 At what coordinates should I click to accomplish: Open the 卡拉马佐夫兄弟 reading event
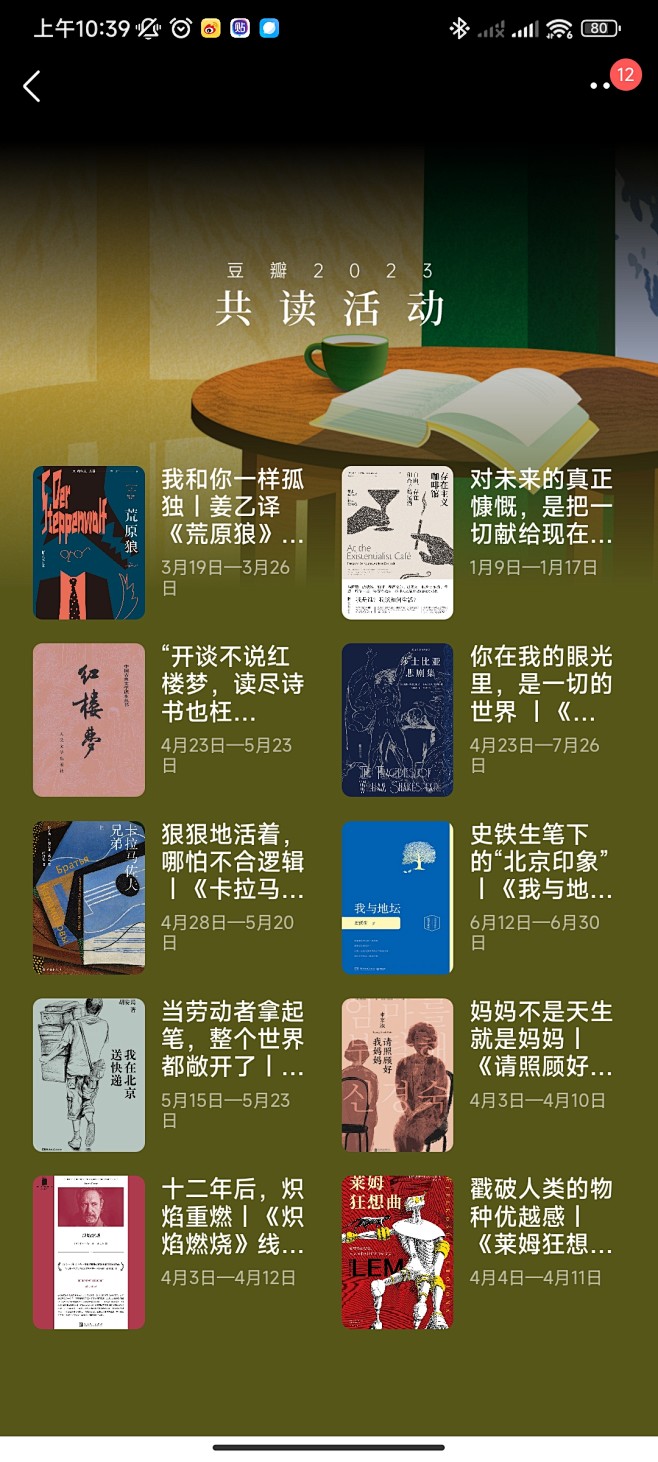[169, 898]
